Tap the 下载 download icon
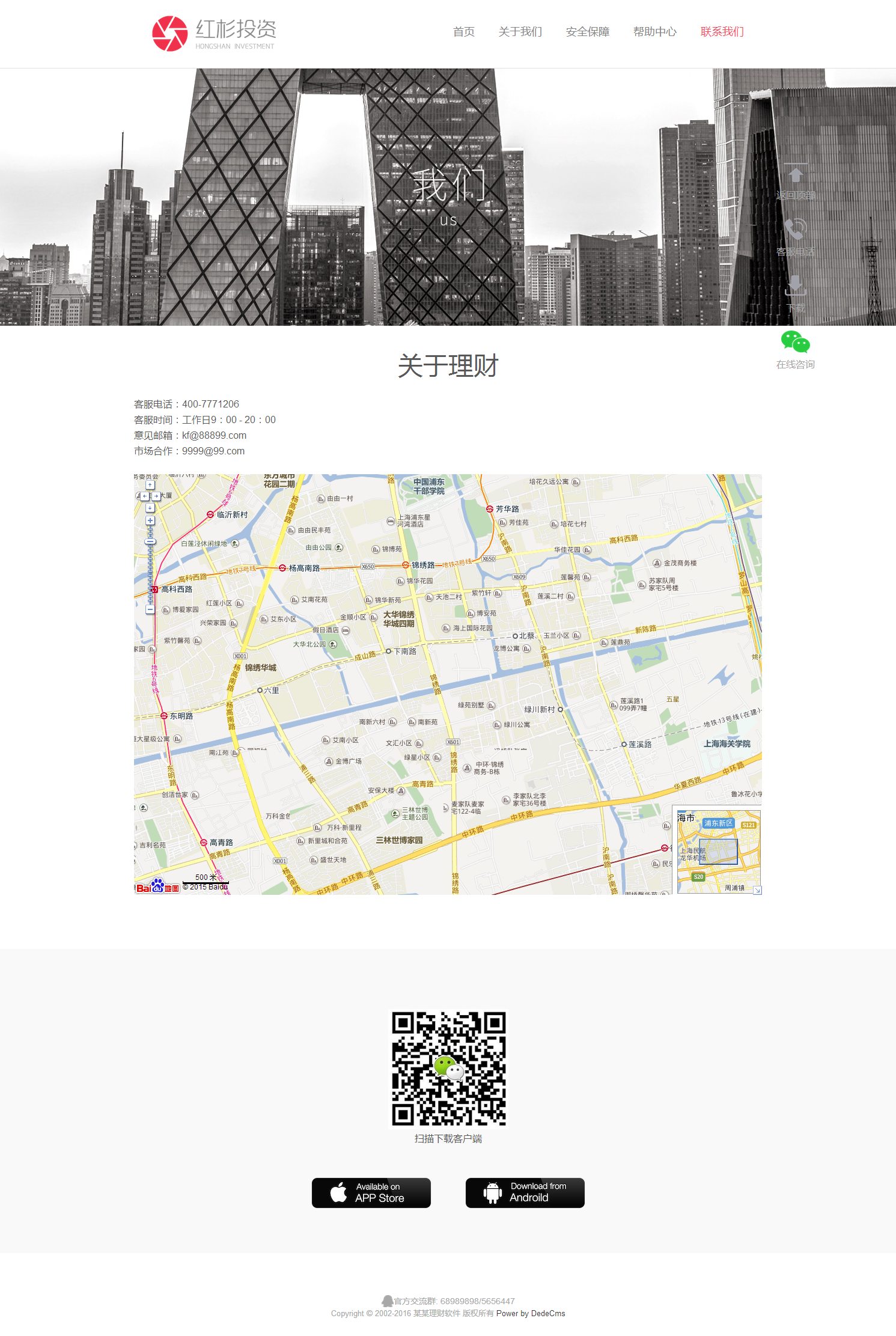This screenshot has height=1336, width=896. [795, 286]
